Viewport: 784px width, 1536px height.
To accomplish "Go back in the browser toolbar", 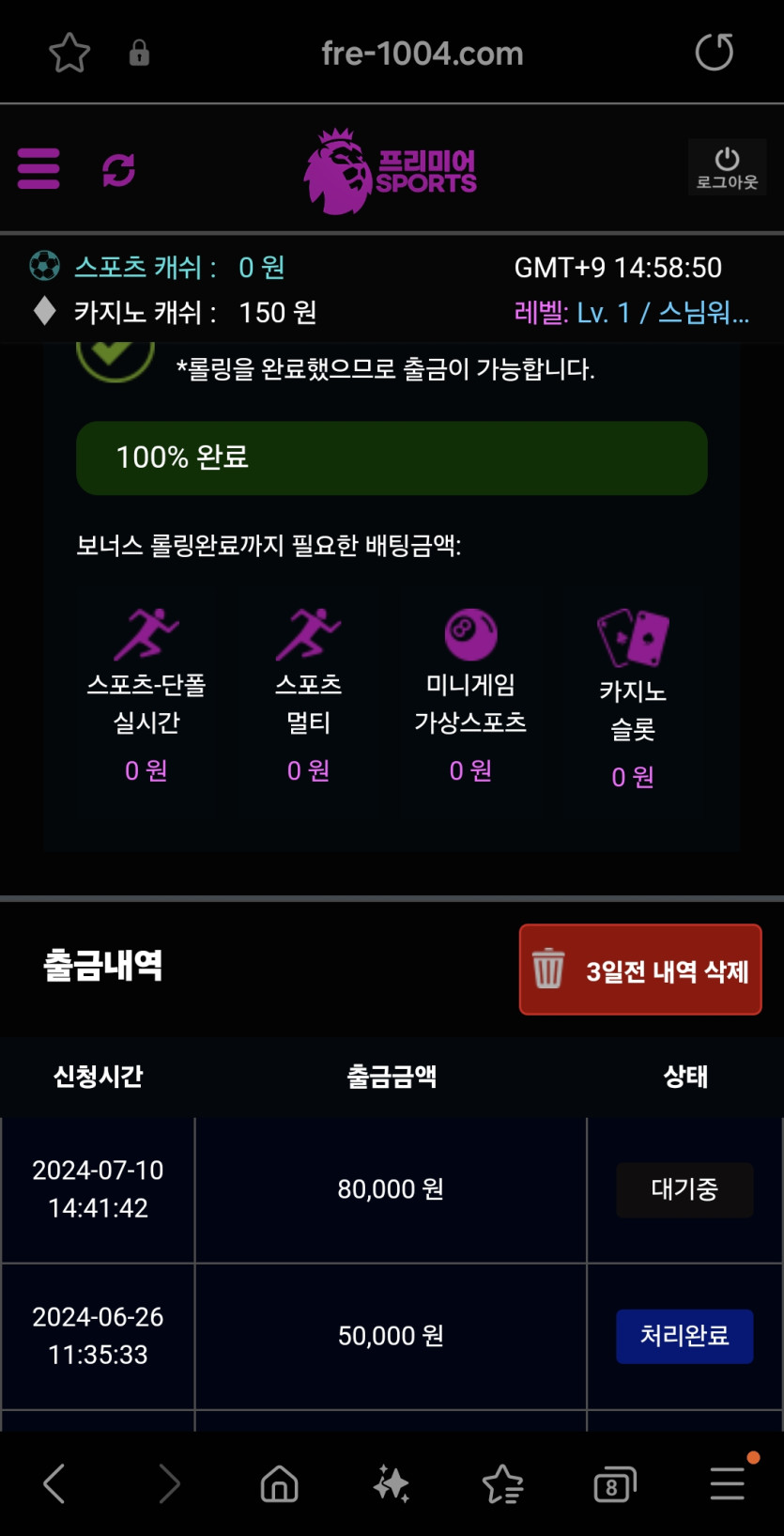I will 54,1484.
